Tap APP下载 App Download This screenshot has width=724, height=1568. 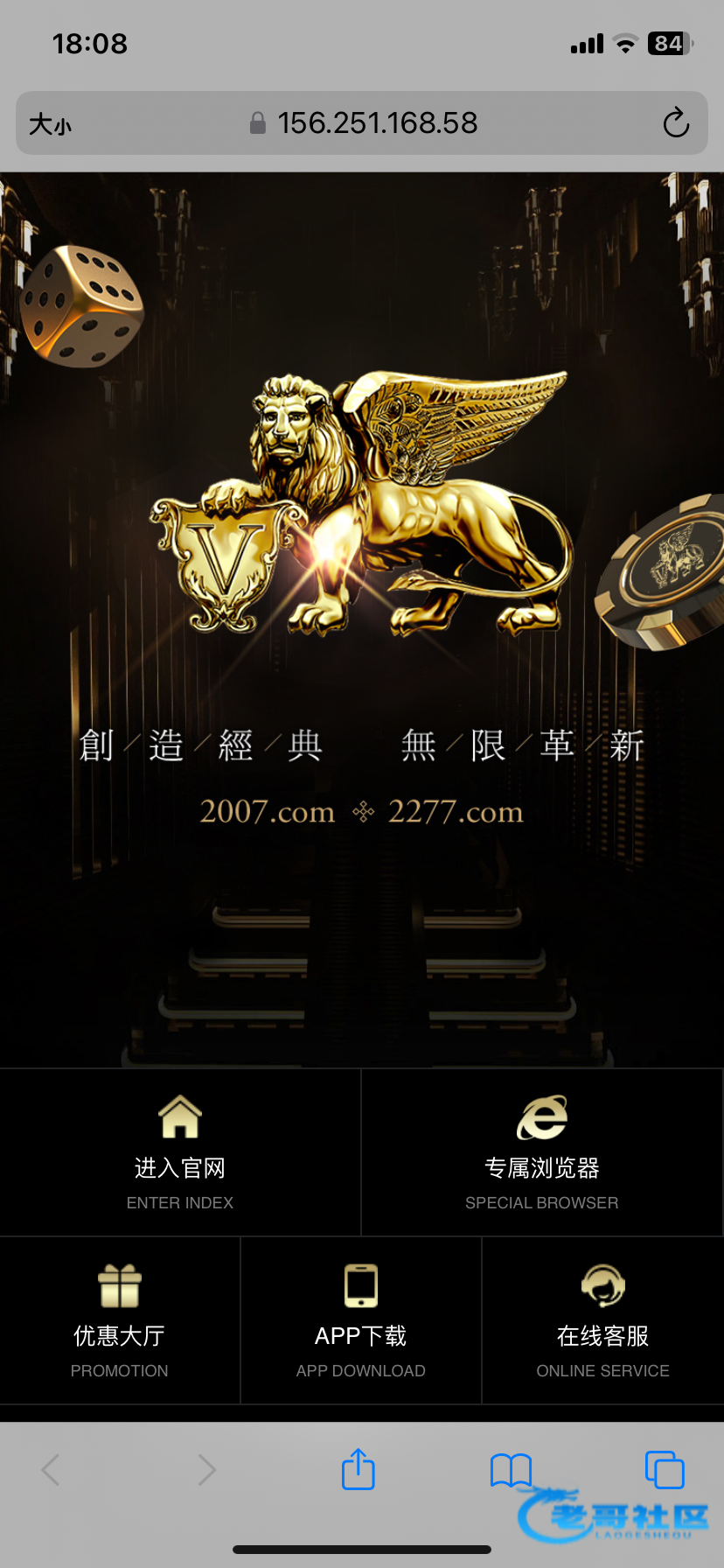pyautogui.click(x=360, y=1319)
